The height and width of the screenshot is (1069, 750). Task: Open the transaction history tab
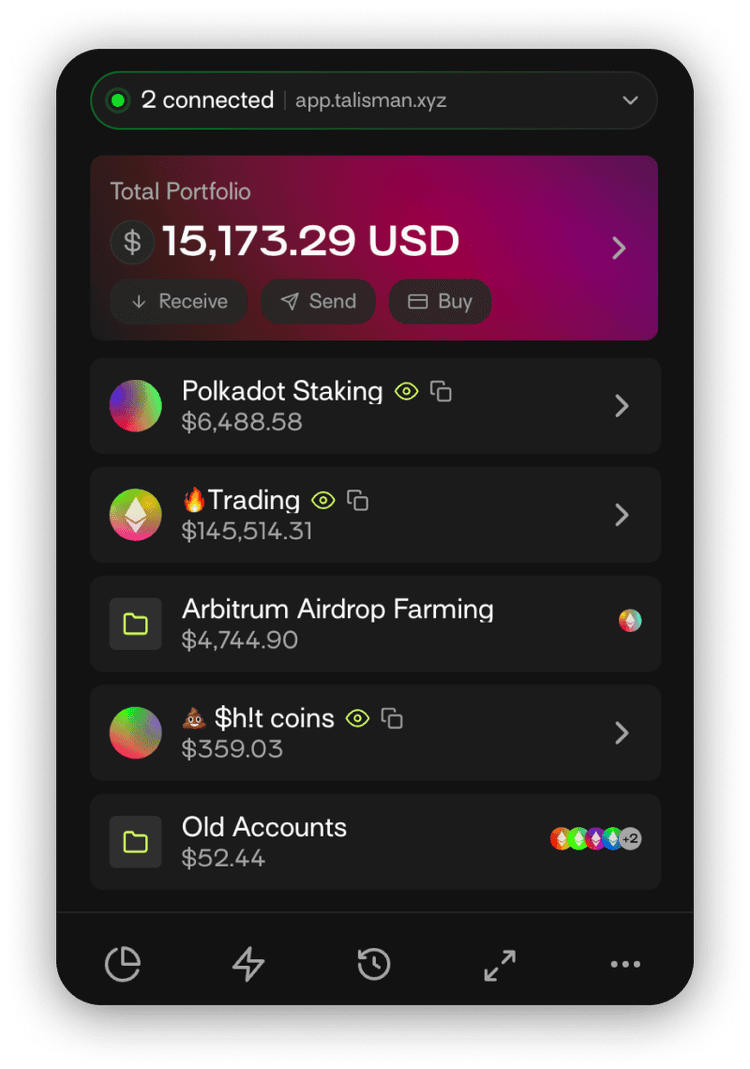[x=374, y=964]
